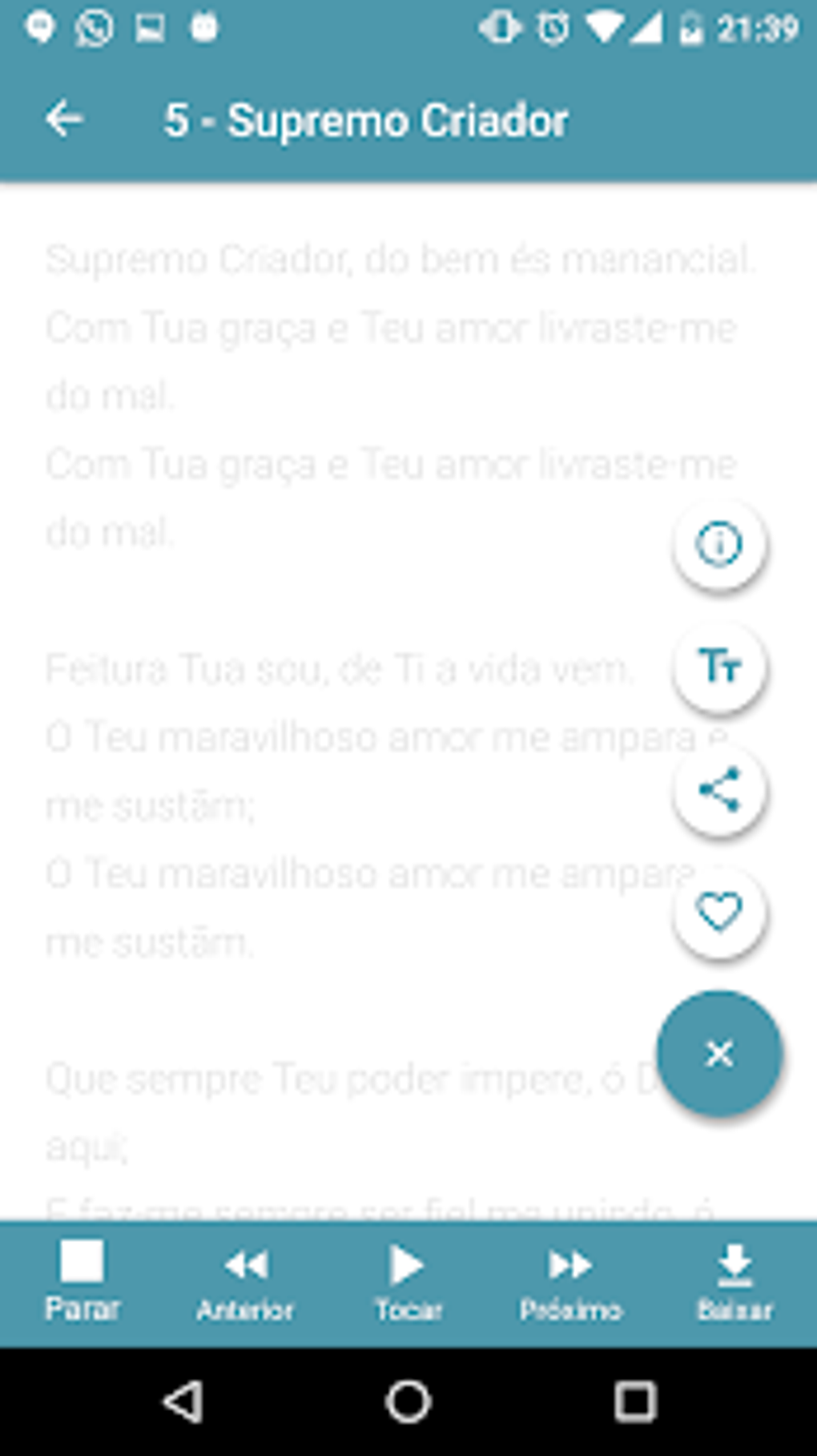Open the system recent apps view

point(634,1402)
